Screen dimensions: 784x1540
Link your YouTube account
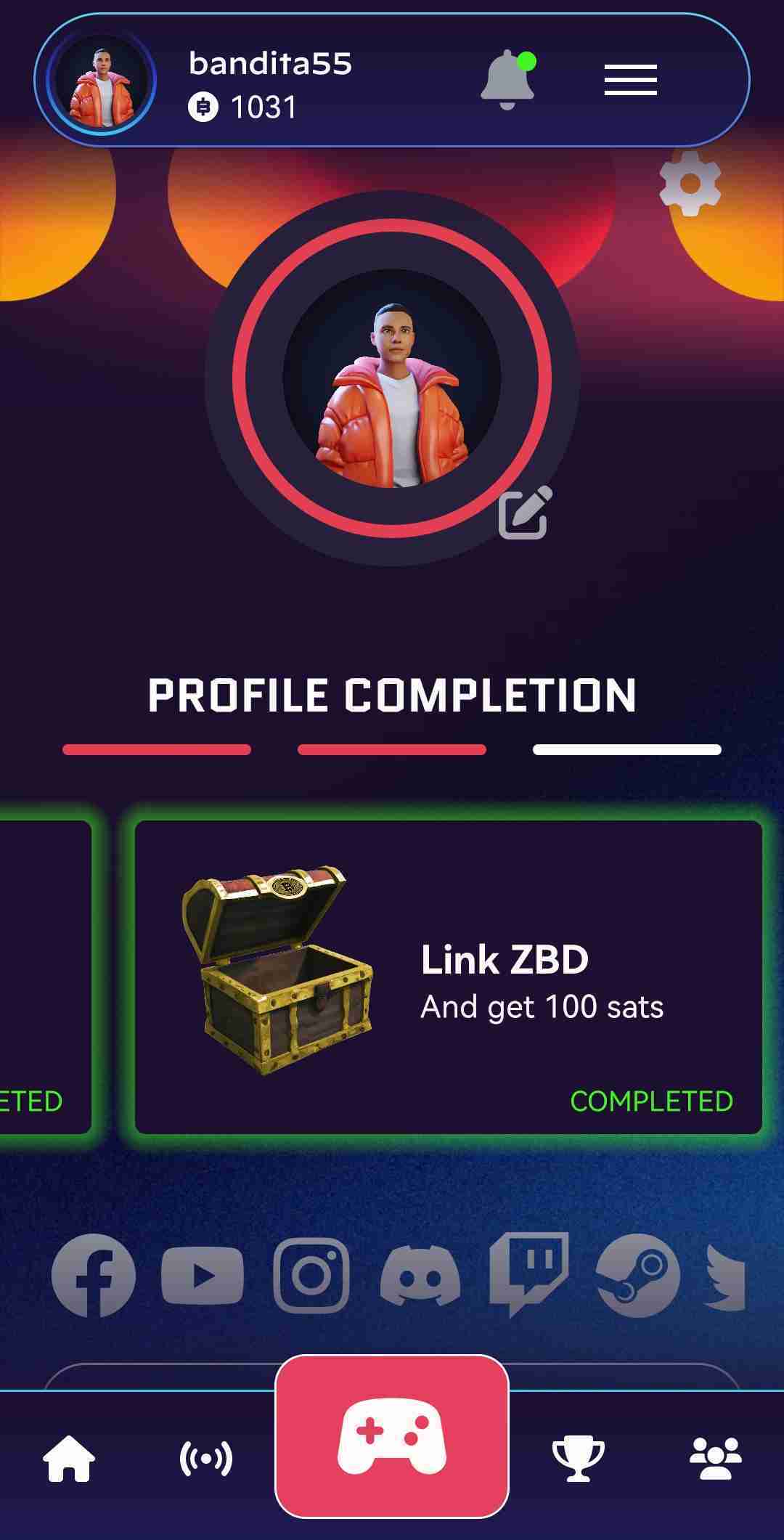[x=203, y=1275]
